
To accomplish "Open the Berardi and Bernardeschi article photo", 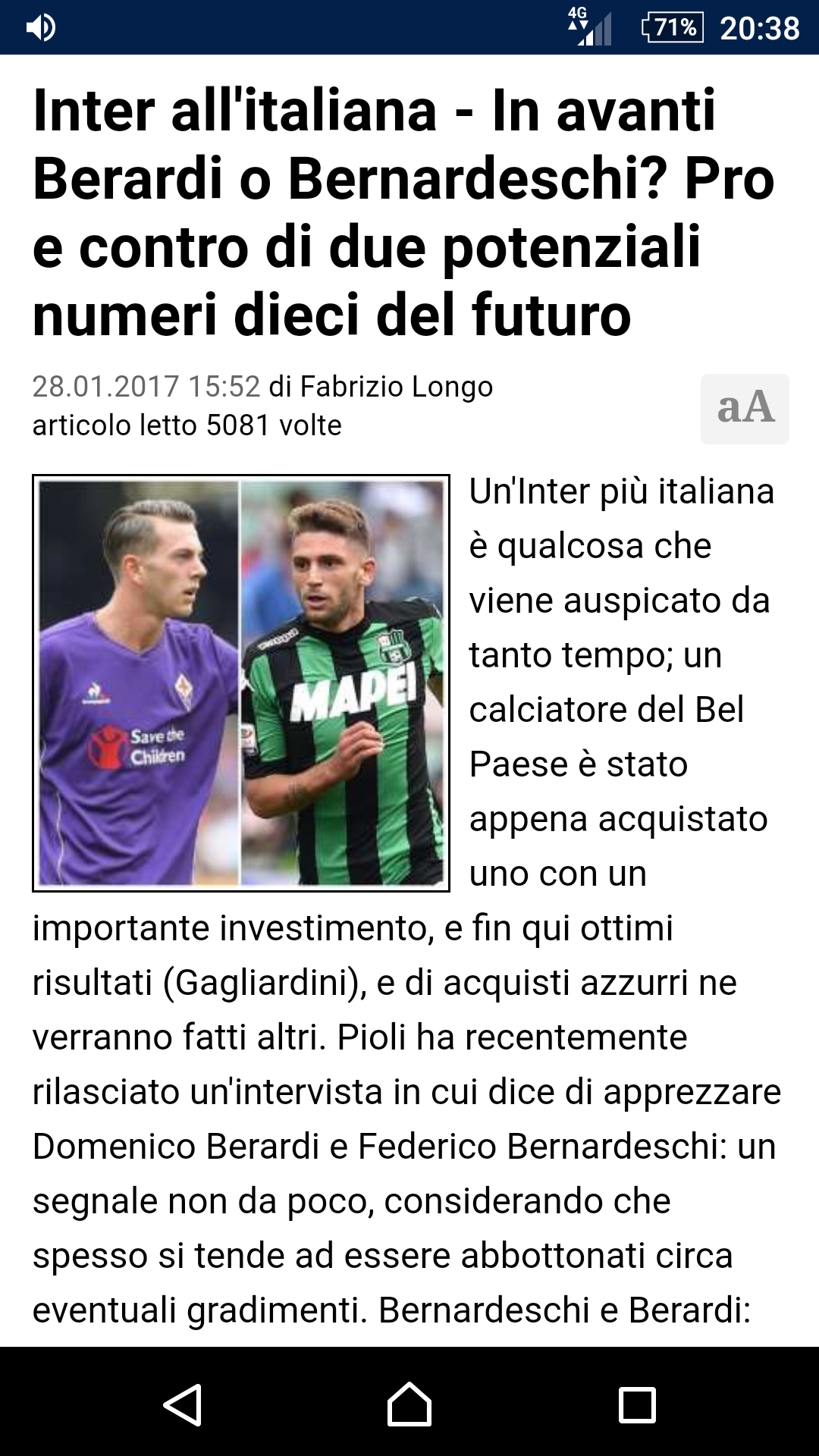I will (x=241, y=682).
